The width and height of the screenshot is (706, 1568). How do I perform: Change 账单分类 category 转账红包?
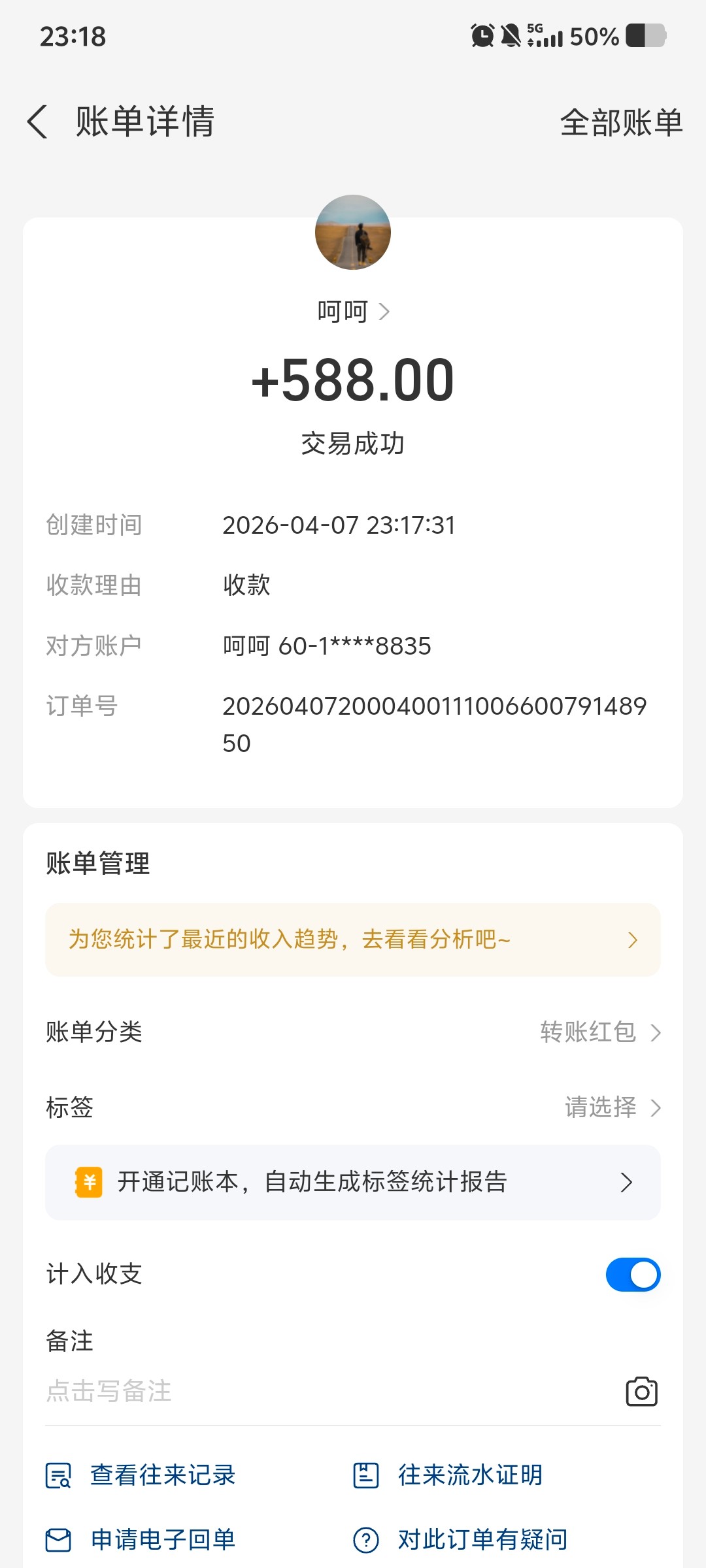(x=599, y=1032)
